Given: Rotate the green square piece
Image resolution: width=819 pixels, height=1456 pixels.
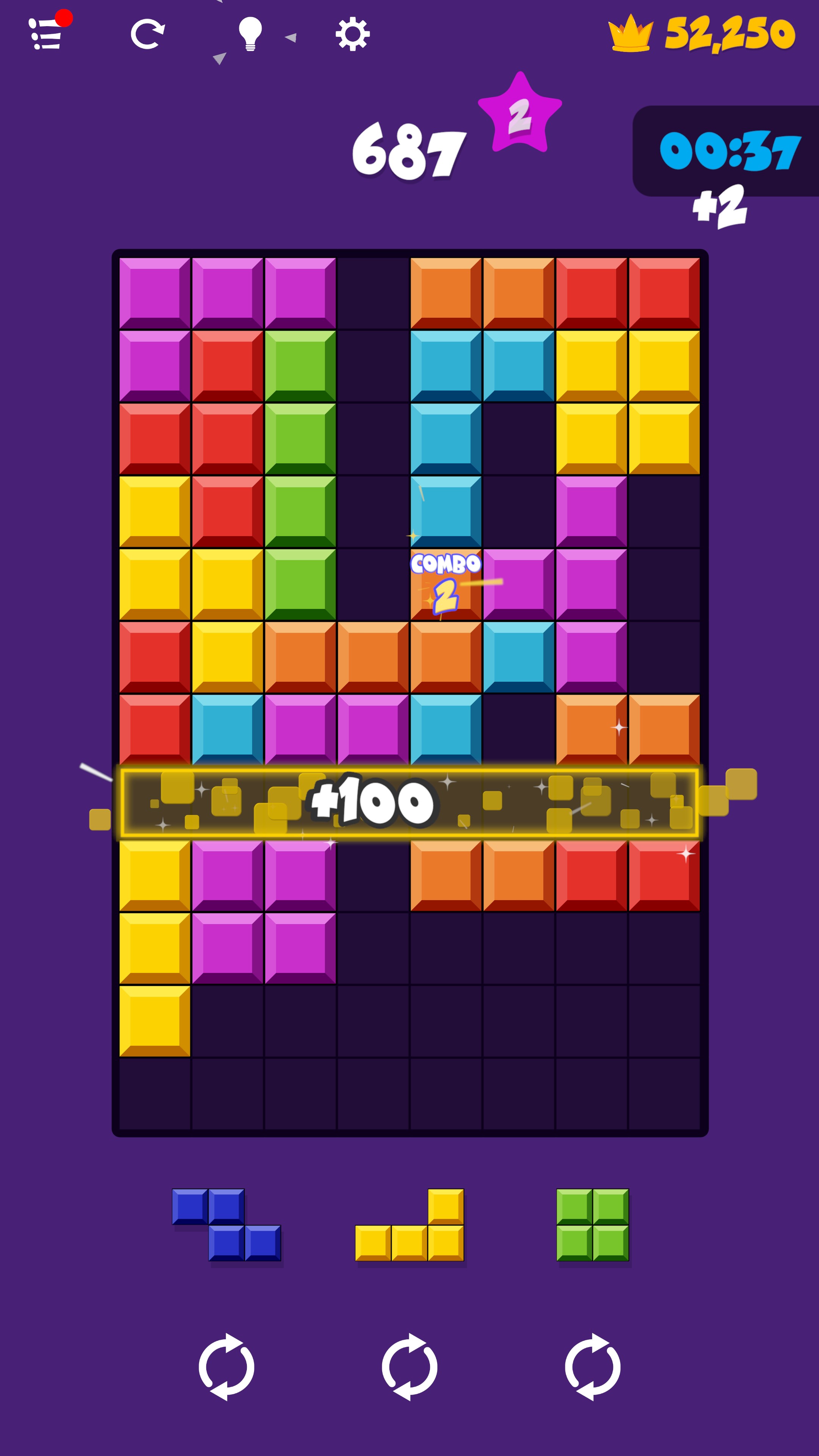Looking at the screenshot, I should pyautogui.click(x=592, y=1367).
